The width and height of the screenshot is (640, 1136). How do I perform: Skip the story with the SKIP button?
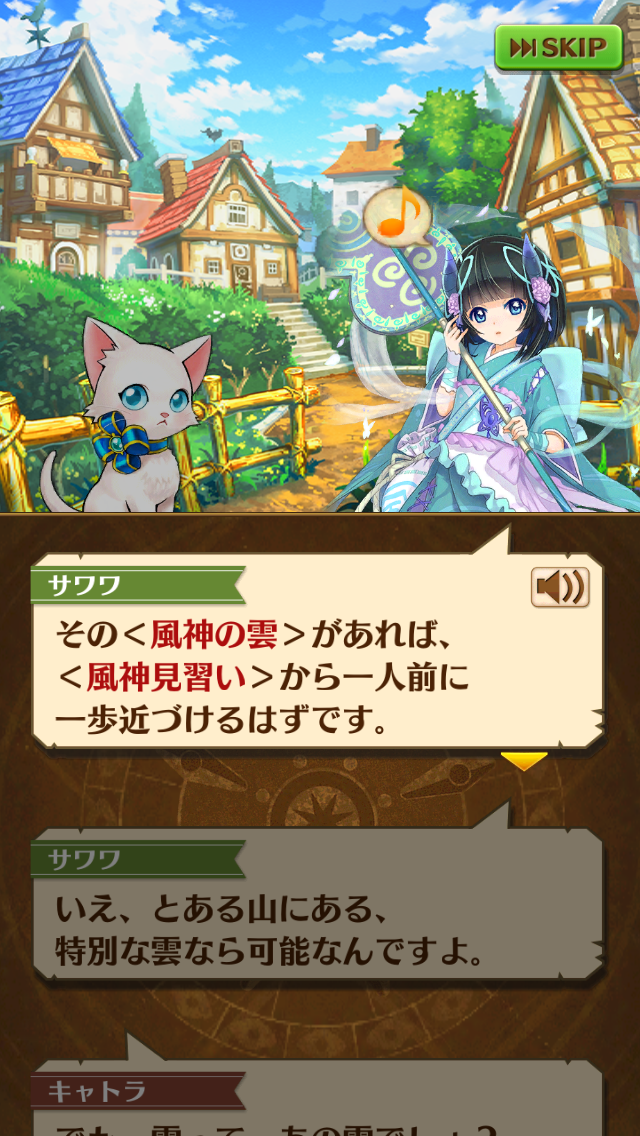[x=558, y=47]
